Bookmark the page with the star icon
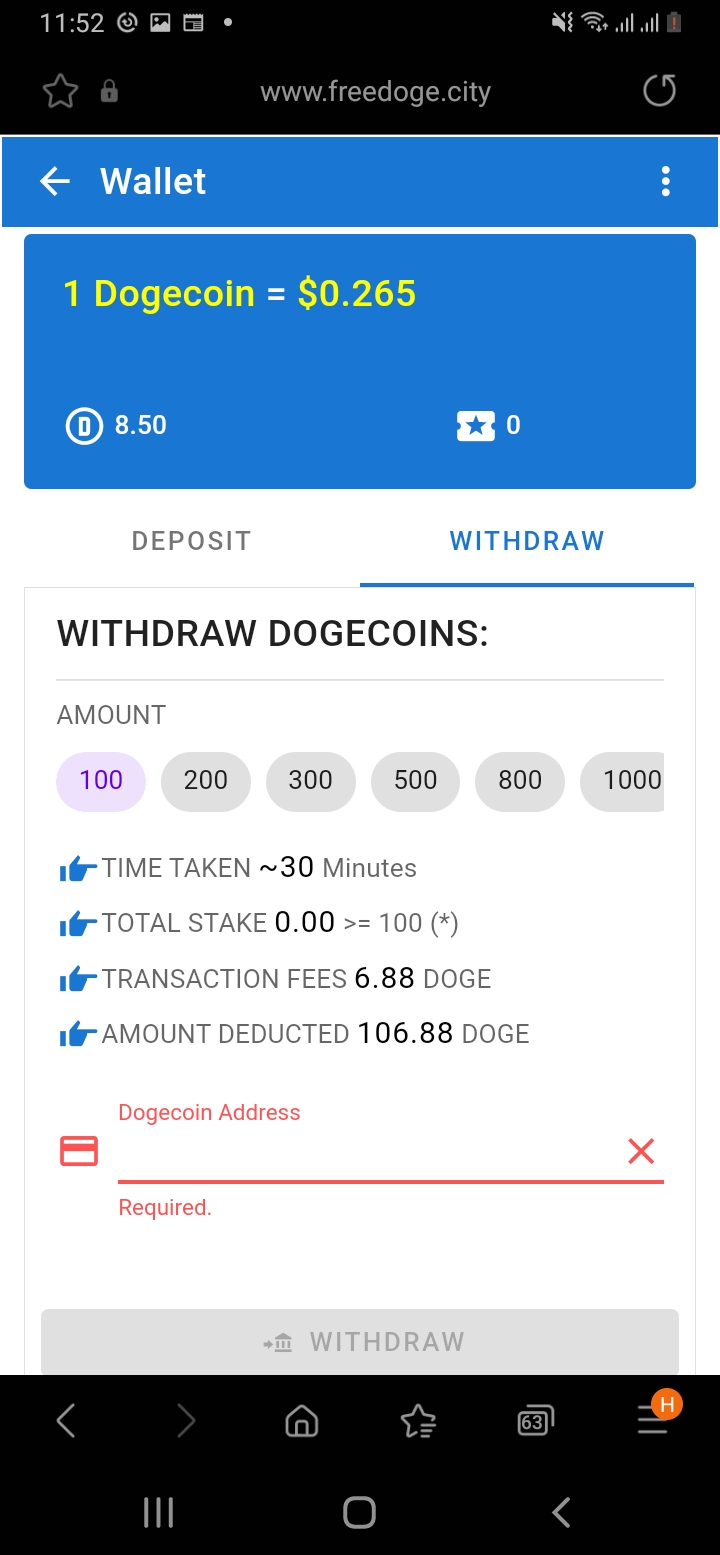 pyautogui.click(x=60, y=92)
